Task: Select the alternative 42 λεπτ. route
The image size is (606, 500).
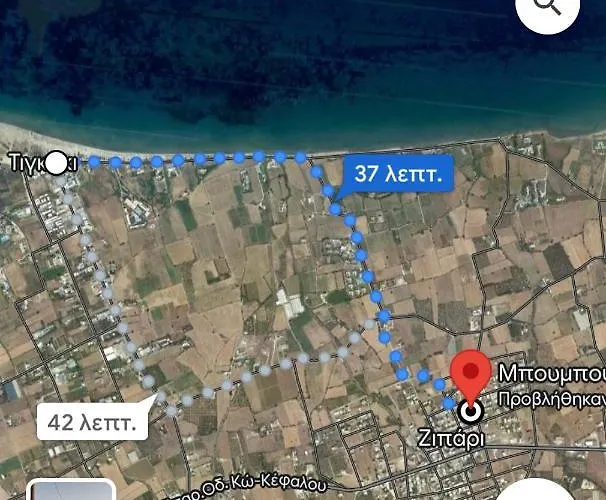Action: [93, 423]
